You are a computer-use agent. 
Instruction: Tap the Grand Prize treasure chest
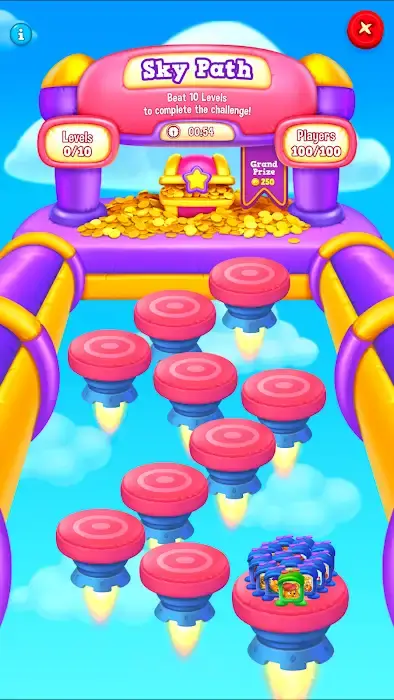[x=196, y=184]
